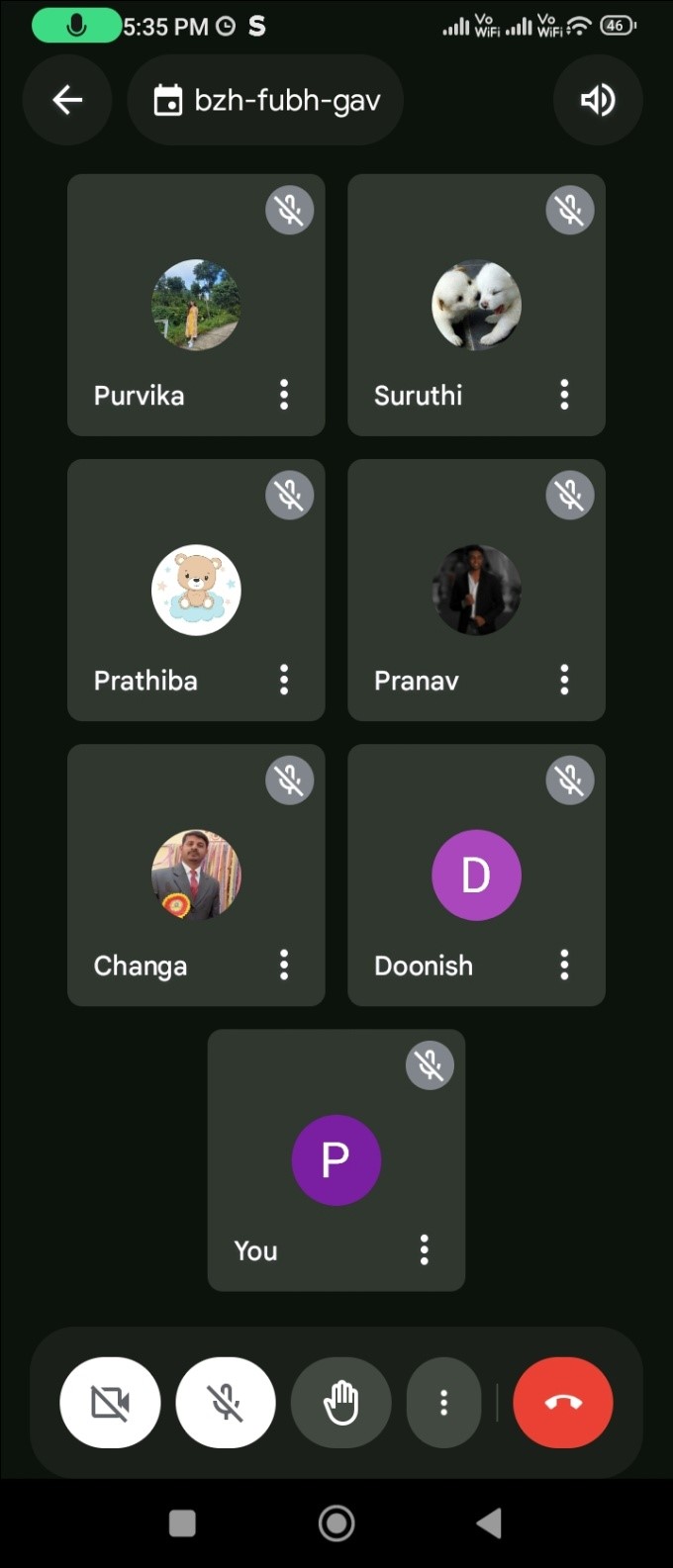Screen dimensions: 673x1568
Task: Raise your hand in the meeting
Action: (x=341, y=1402)
